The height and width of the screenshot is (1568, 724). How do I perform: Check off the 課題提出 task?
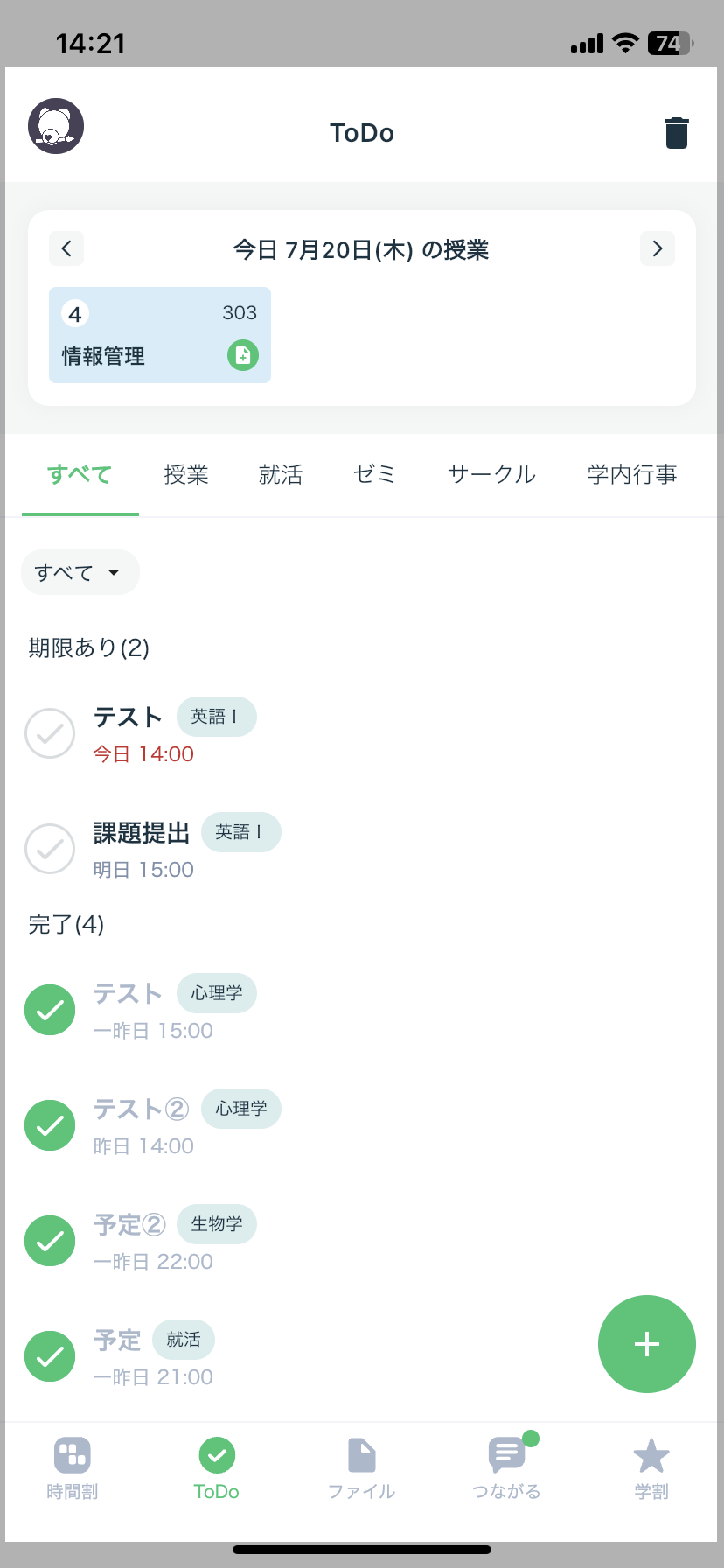(x=50, y=849)
